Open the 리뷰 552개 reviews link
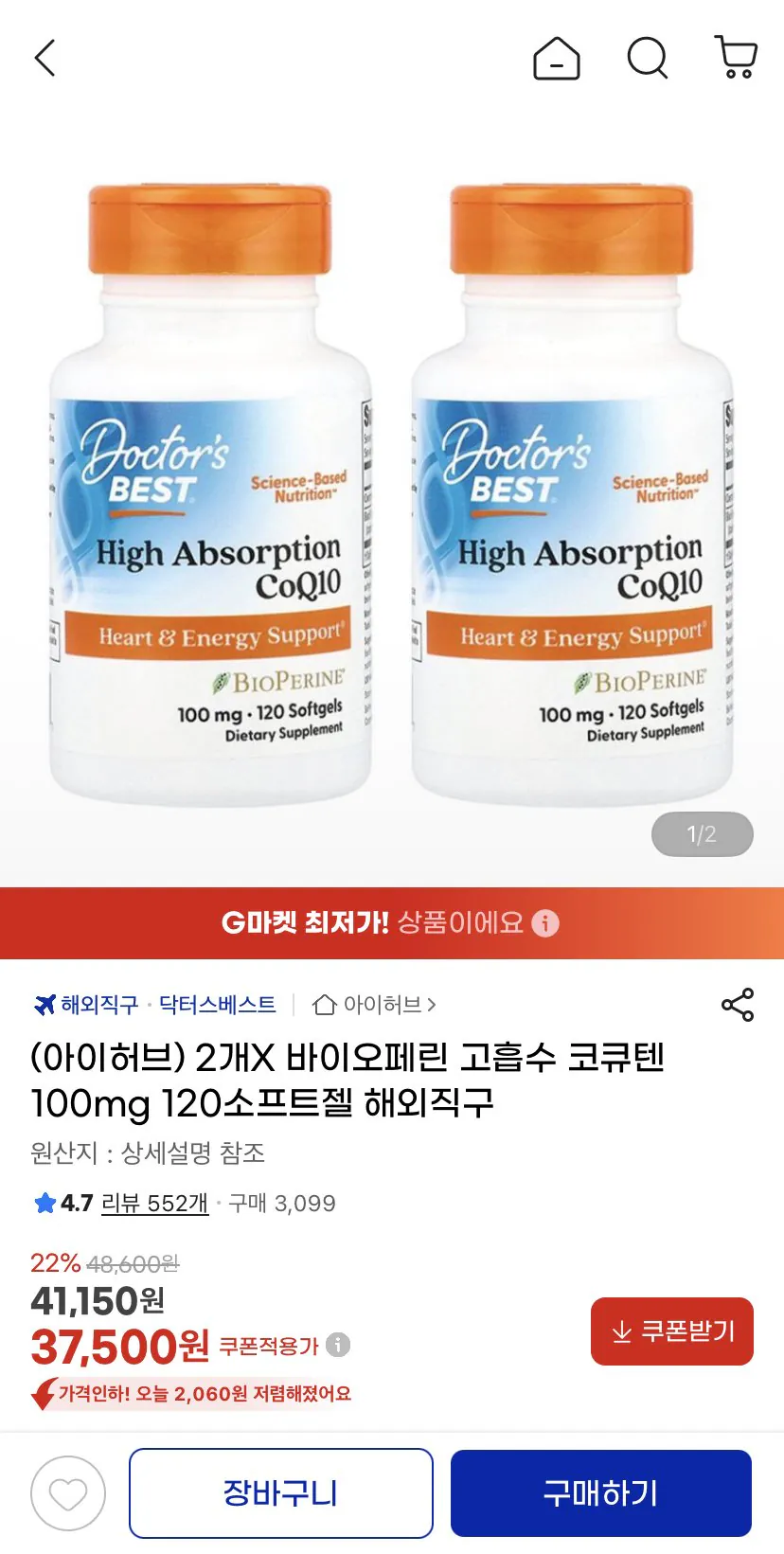 tap(154, 1203)
